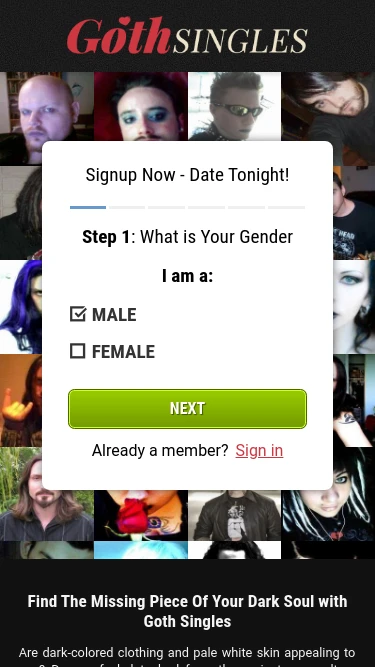The width and height of the screenshot is (375, 667).
Task: Tap the green NEXT button
Action: (187, 409)
